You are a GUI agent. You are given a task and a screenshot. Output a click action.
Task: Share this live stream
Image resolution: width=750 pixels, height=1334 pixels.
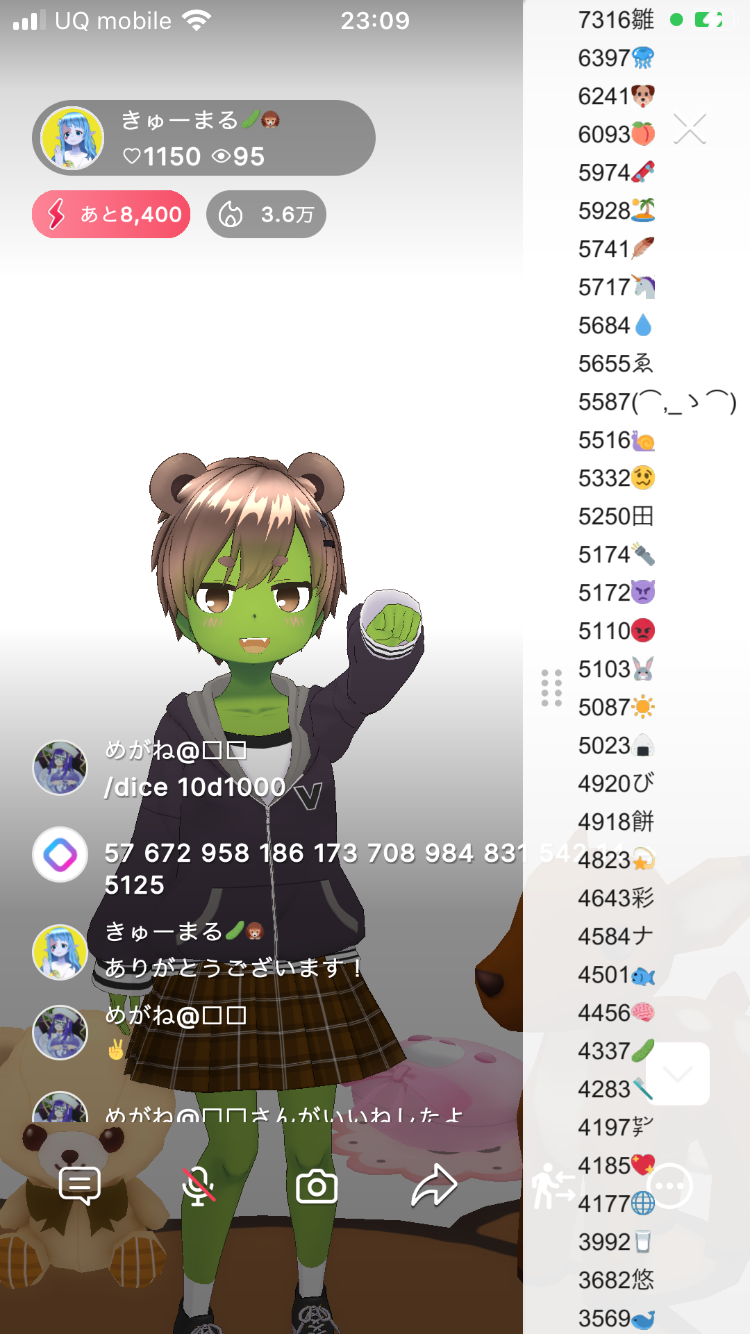pyautogui.click(x=434, y=1186)
